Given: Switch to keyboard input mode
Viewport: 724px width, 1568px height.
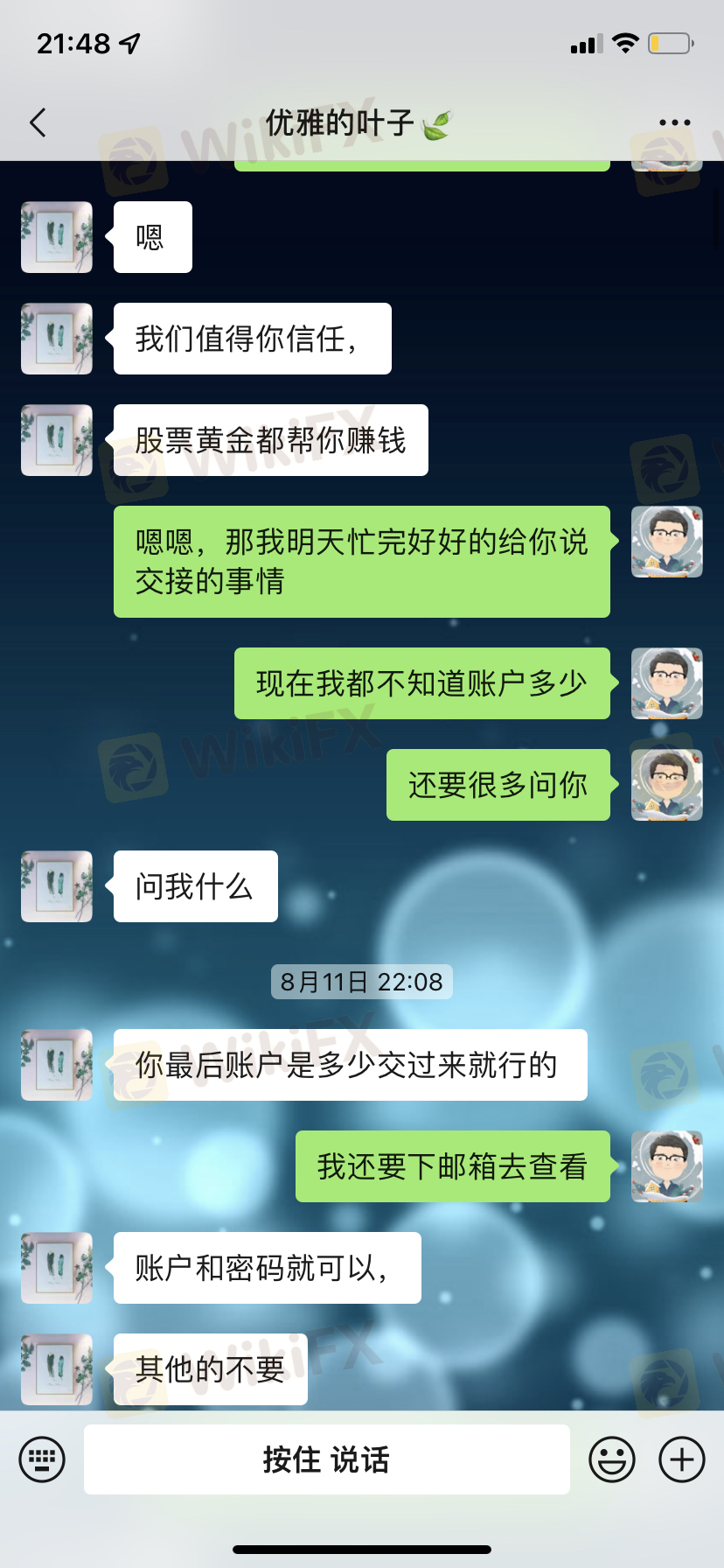Looking at the screenshot, I should click(42, 1459).
